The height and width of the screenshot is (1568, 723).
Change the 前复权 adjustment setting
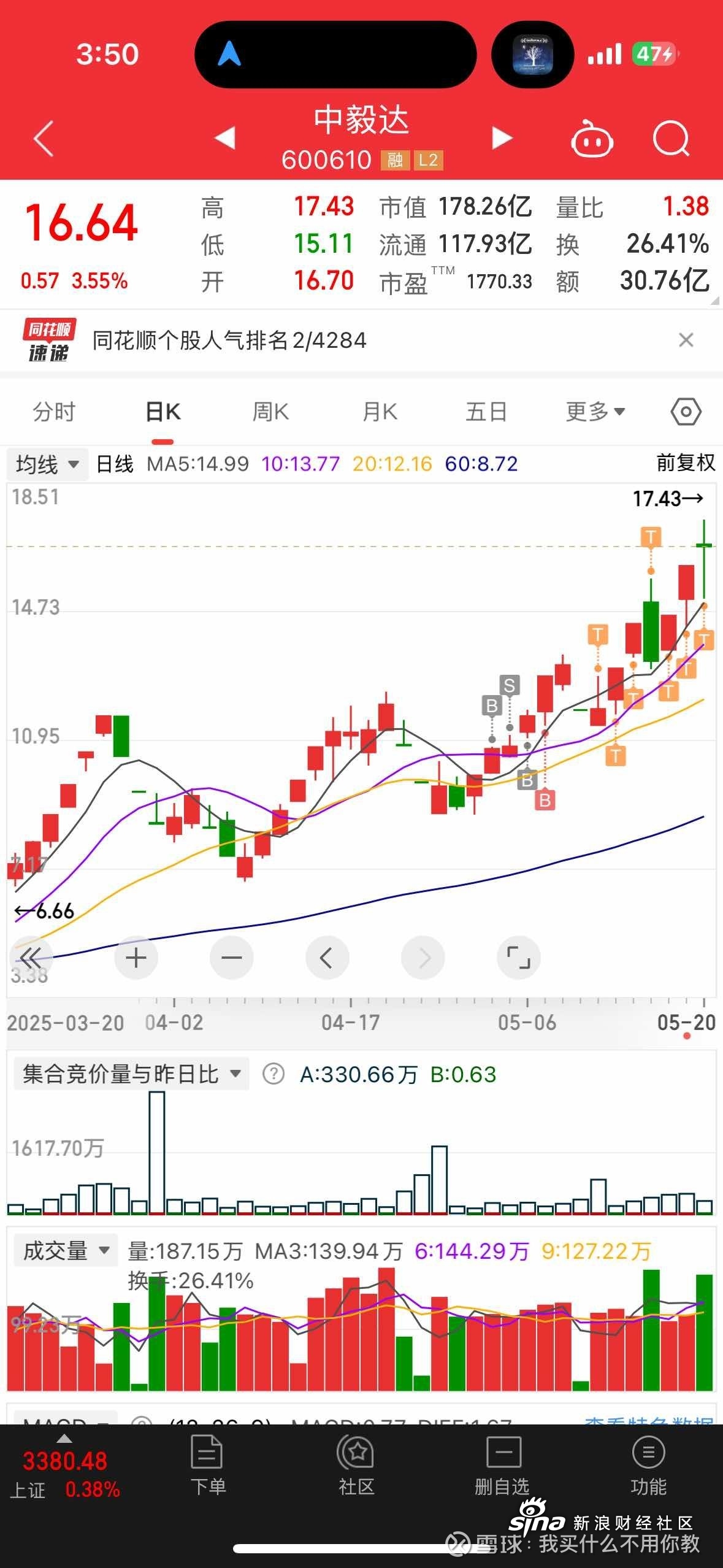click(x=686, y=463)
